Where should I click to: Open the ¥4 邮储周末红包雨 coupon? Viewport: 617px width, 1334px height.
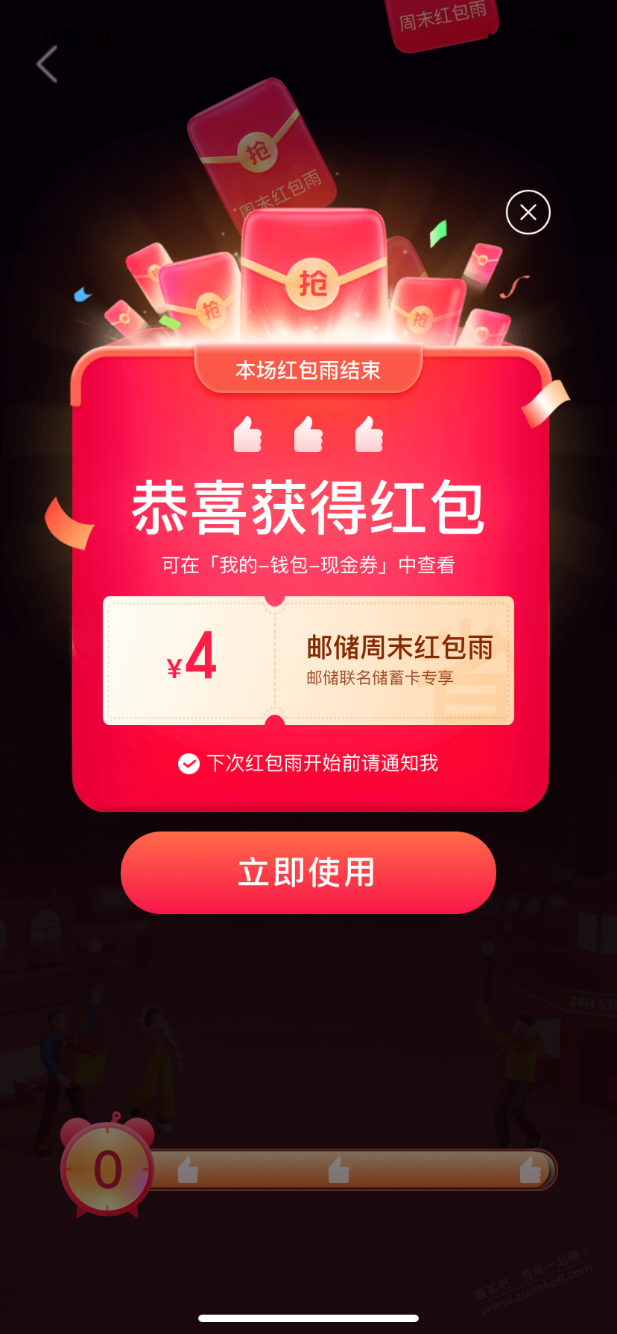(308, 660)
